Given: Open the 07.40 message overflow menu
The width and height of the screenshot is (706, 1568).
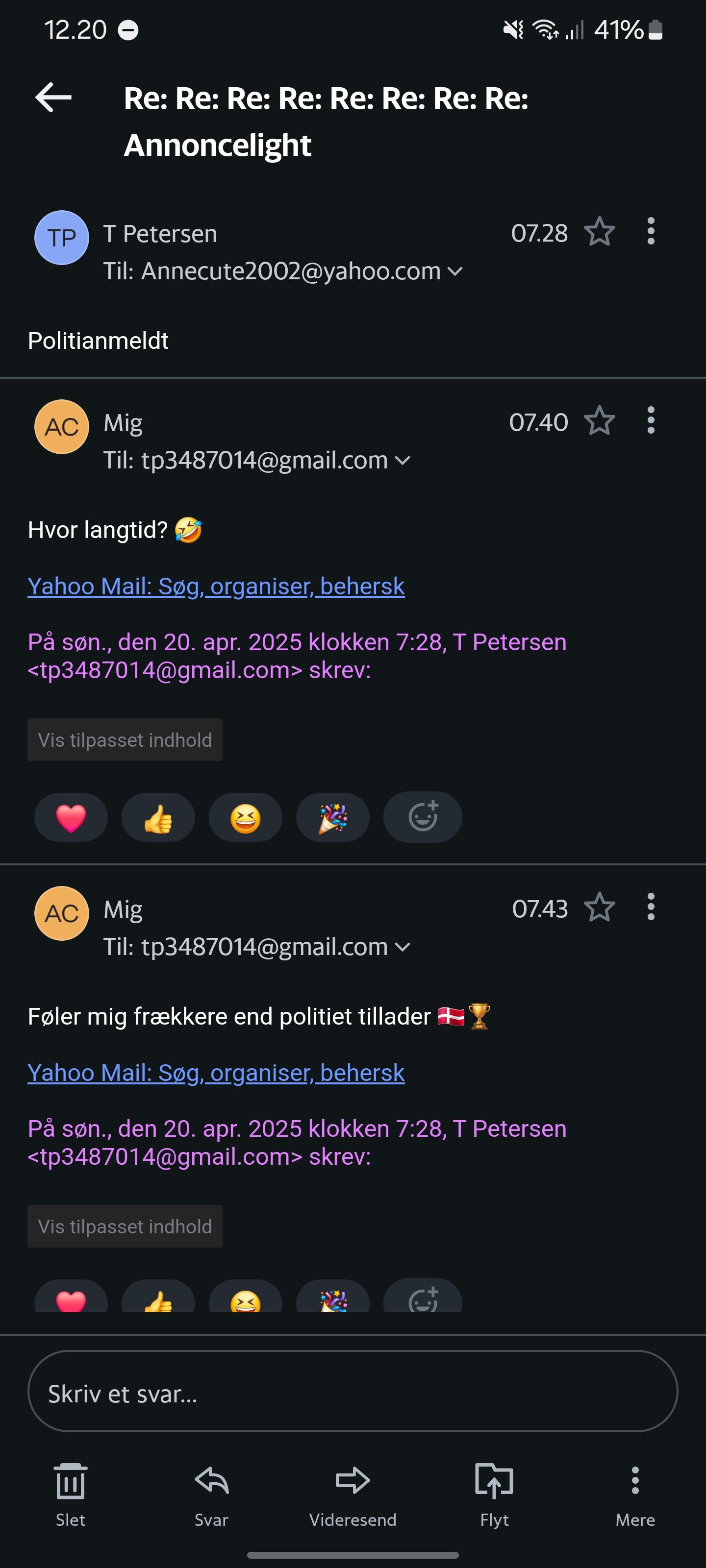Looking at the screenshot, I should (x=651, y=421).
